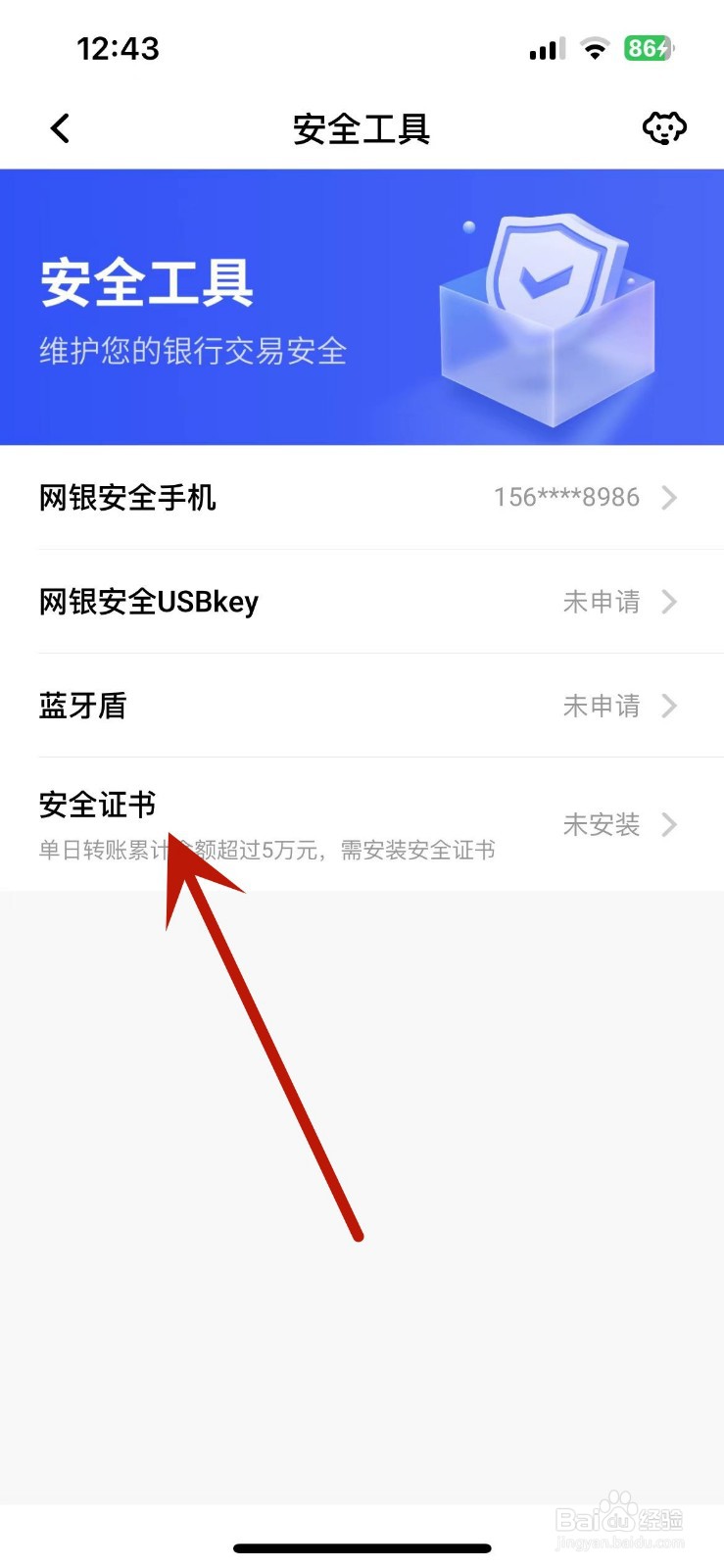Tap the 蓝牙盾 security tool
Viewport: 724px width, 1568px height.
82,707
